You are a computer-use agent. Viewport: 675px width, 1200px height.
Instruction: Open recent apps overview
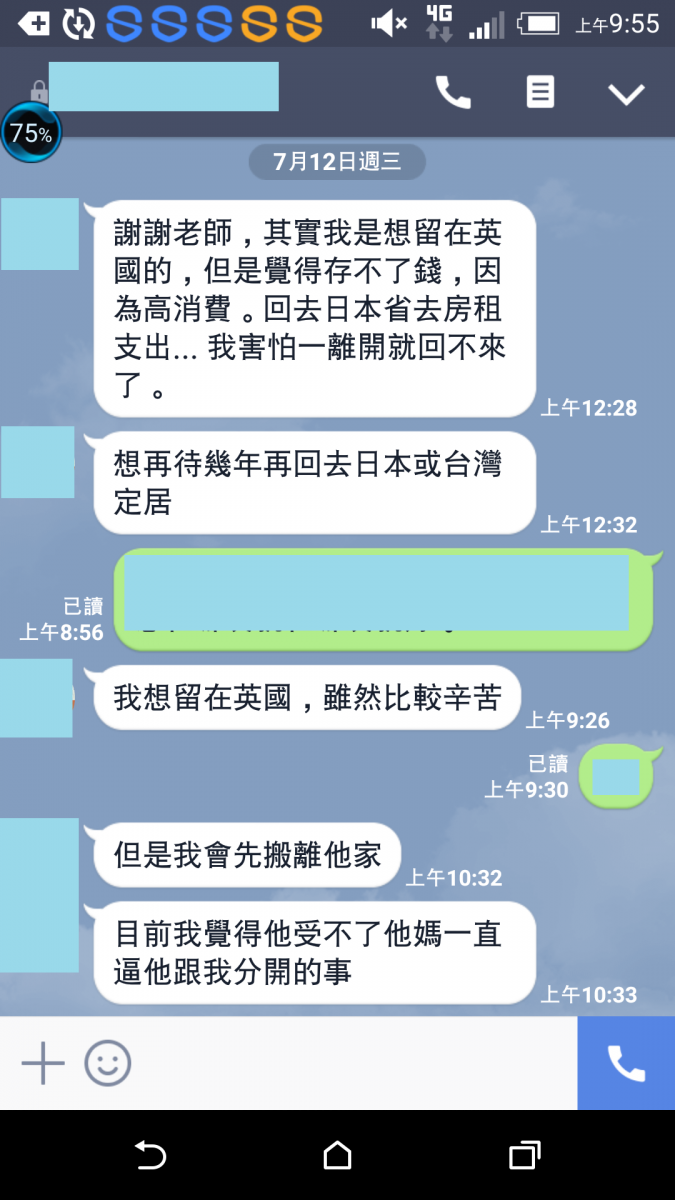point(525,1156)
